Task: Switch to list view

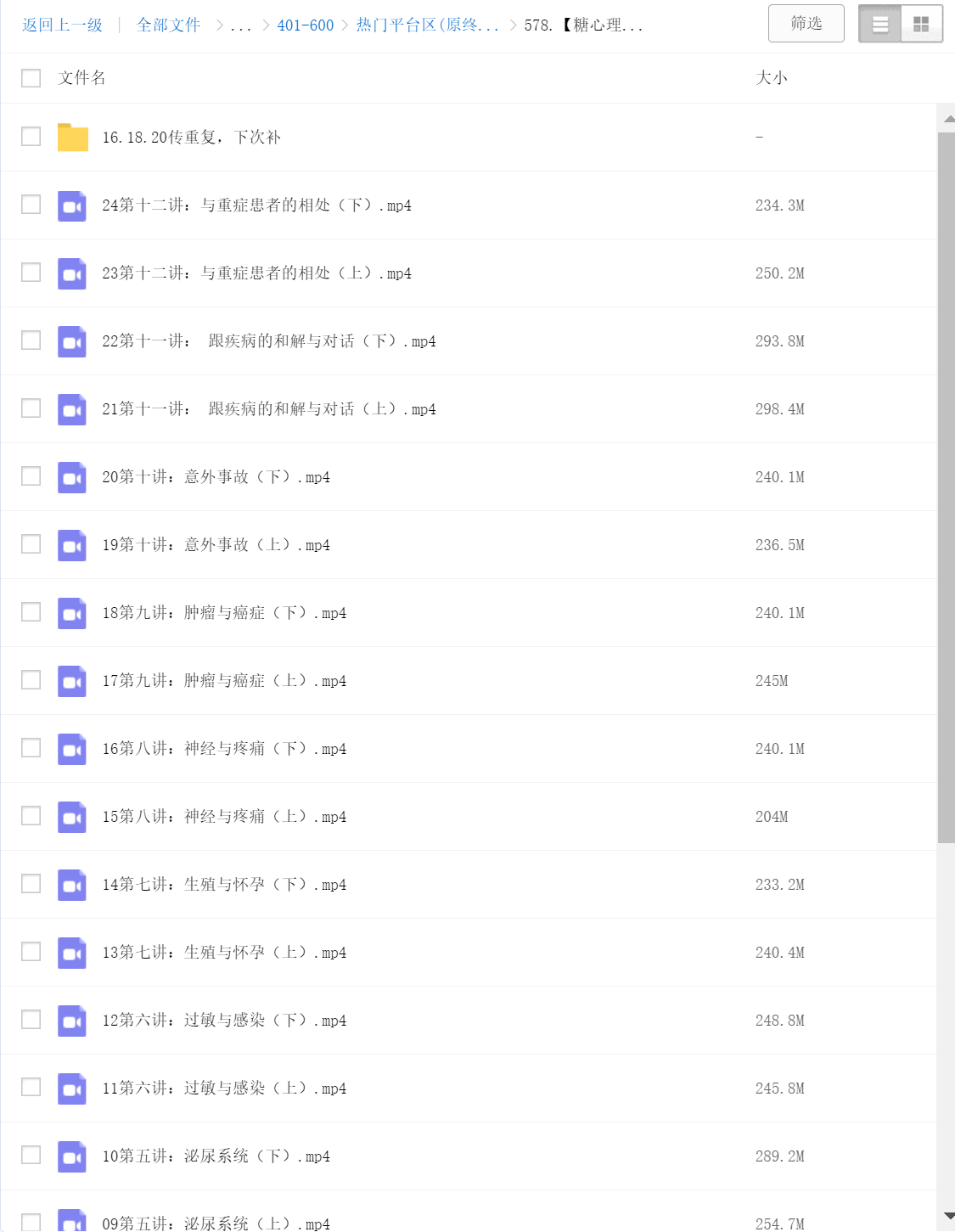Action: [x=880, y=24]
